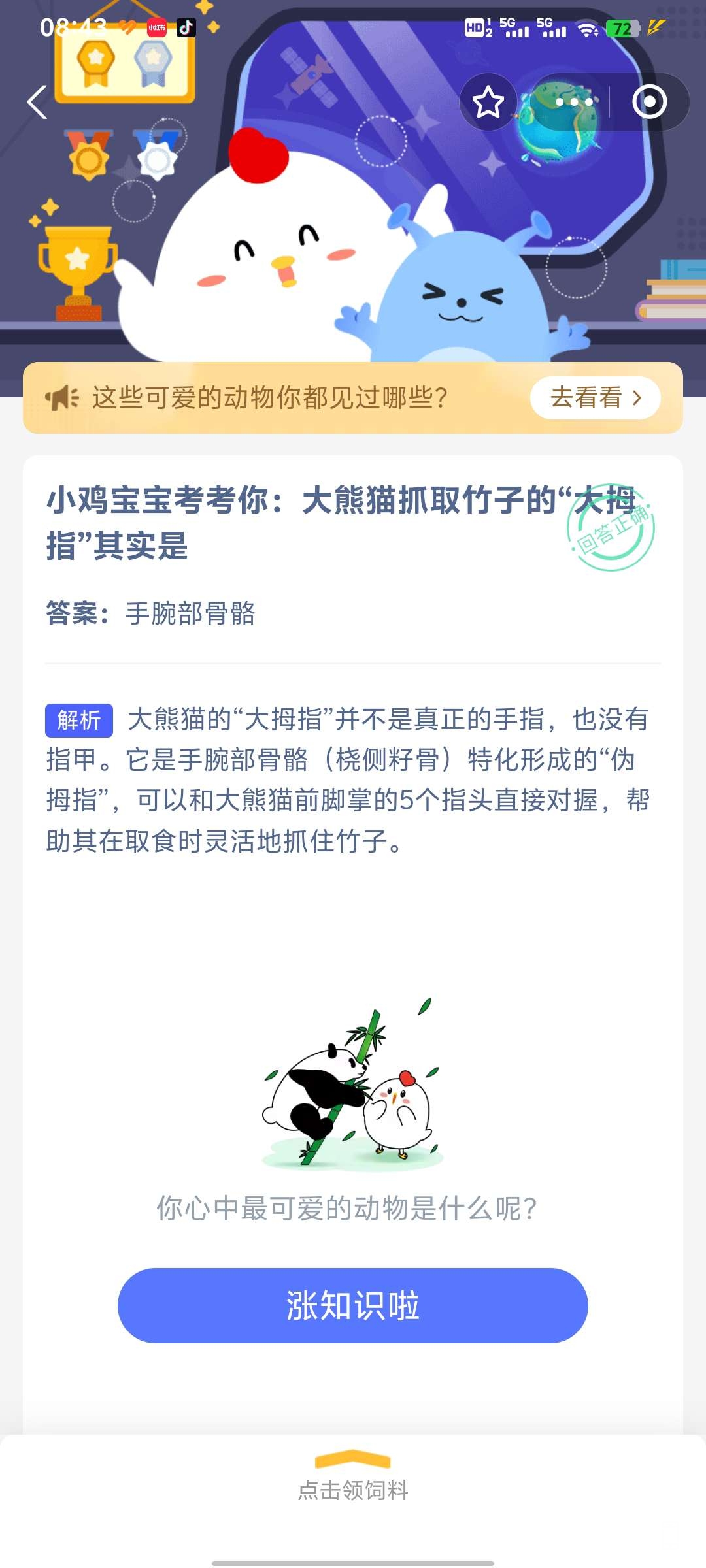Screen dimensions: 706x1568
Task: Tap the 去看看 button on the banner
Action: pos(595,397)
